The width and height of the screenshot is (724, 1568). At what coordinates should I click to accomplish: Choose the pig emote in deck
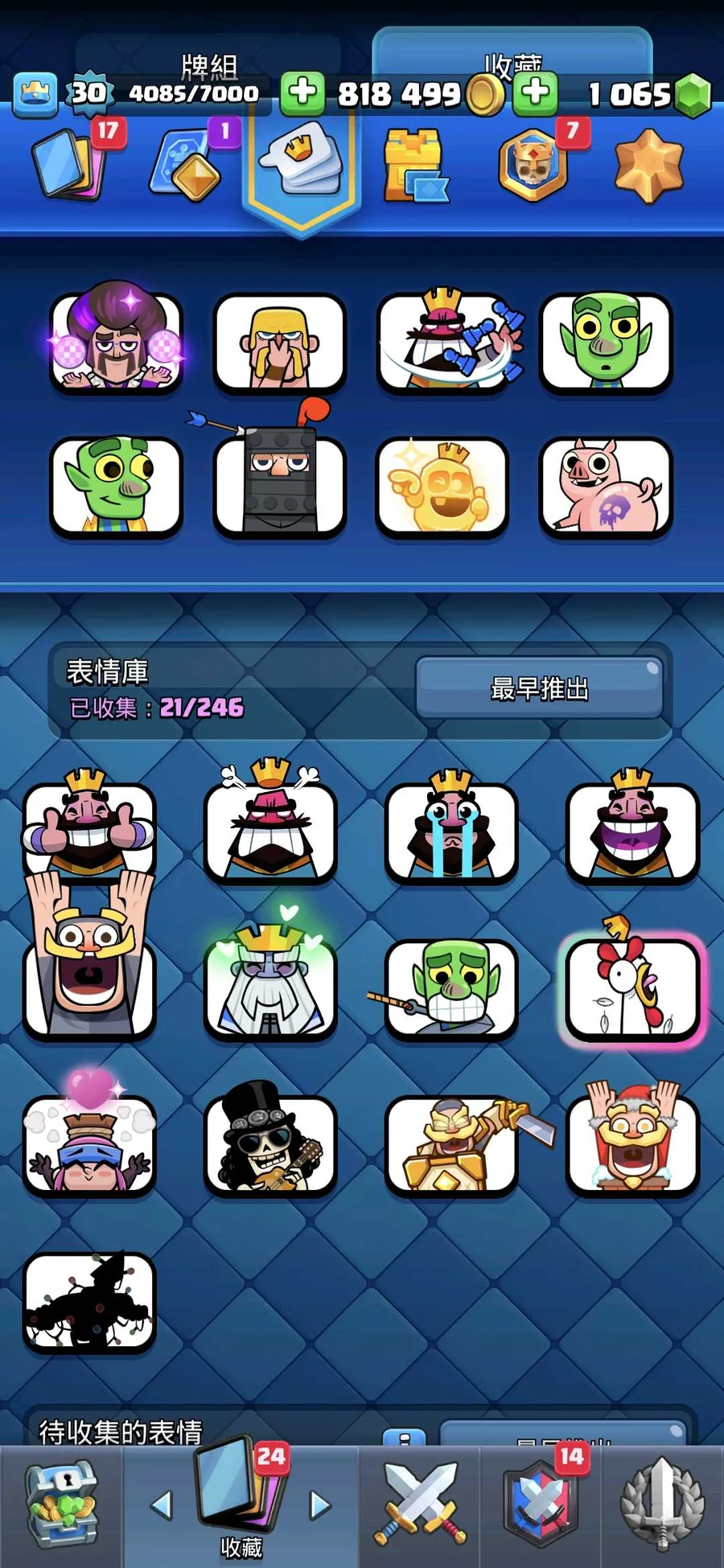(x=605, y=486)
